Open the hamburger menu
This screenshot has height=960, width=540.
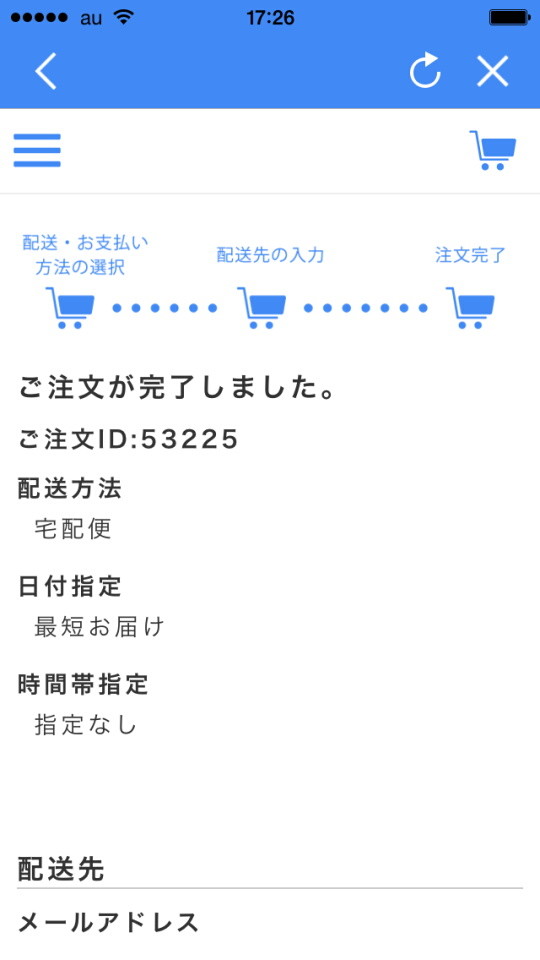point(37,150)
